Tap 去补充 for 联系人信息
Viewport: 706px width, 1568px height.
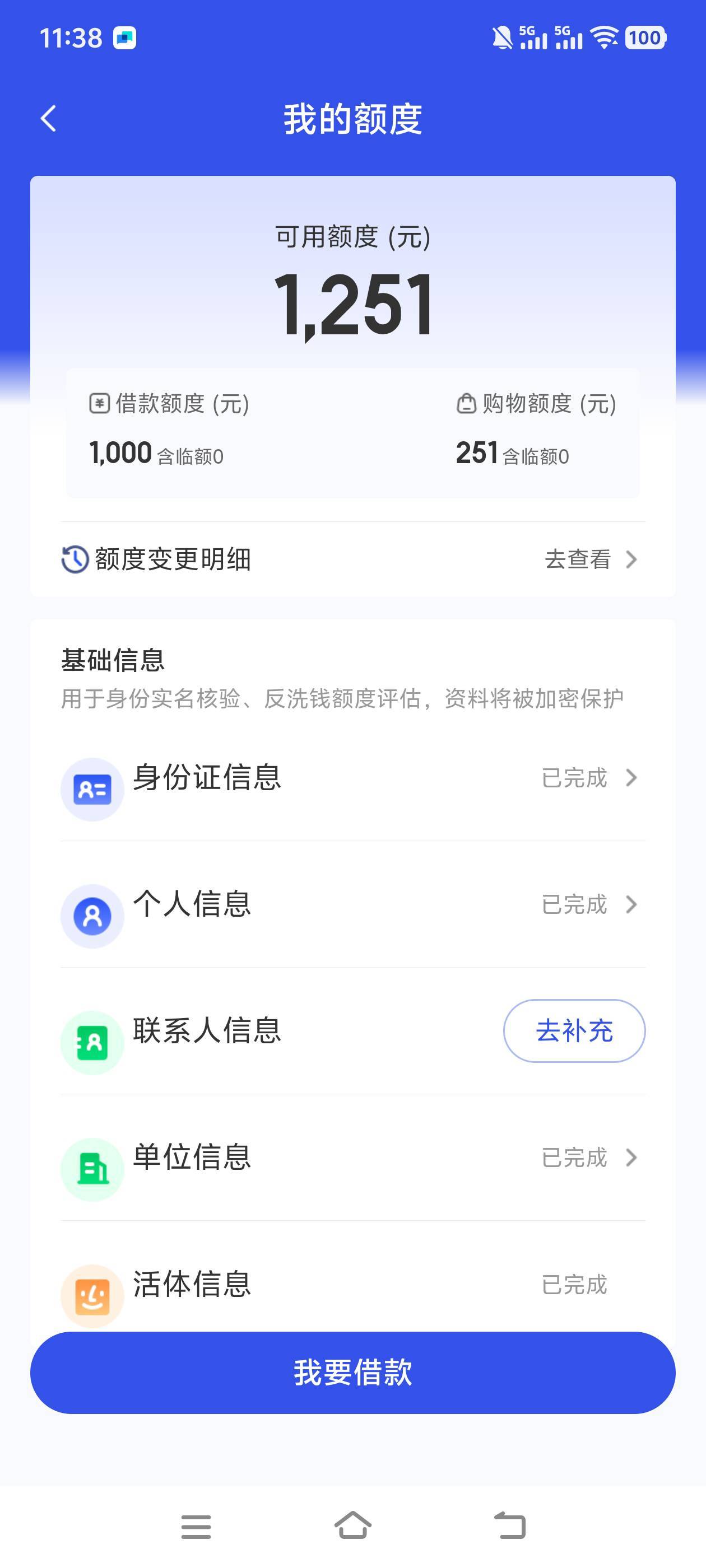pos(573,1031)
